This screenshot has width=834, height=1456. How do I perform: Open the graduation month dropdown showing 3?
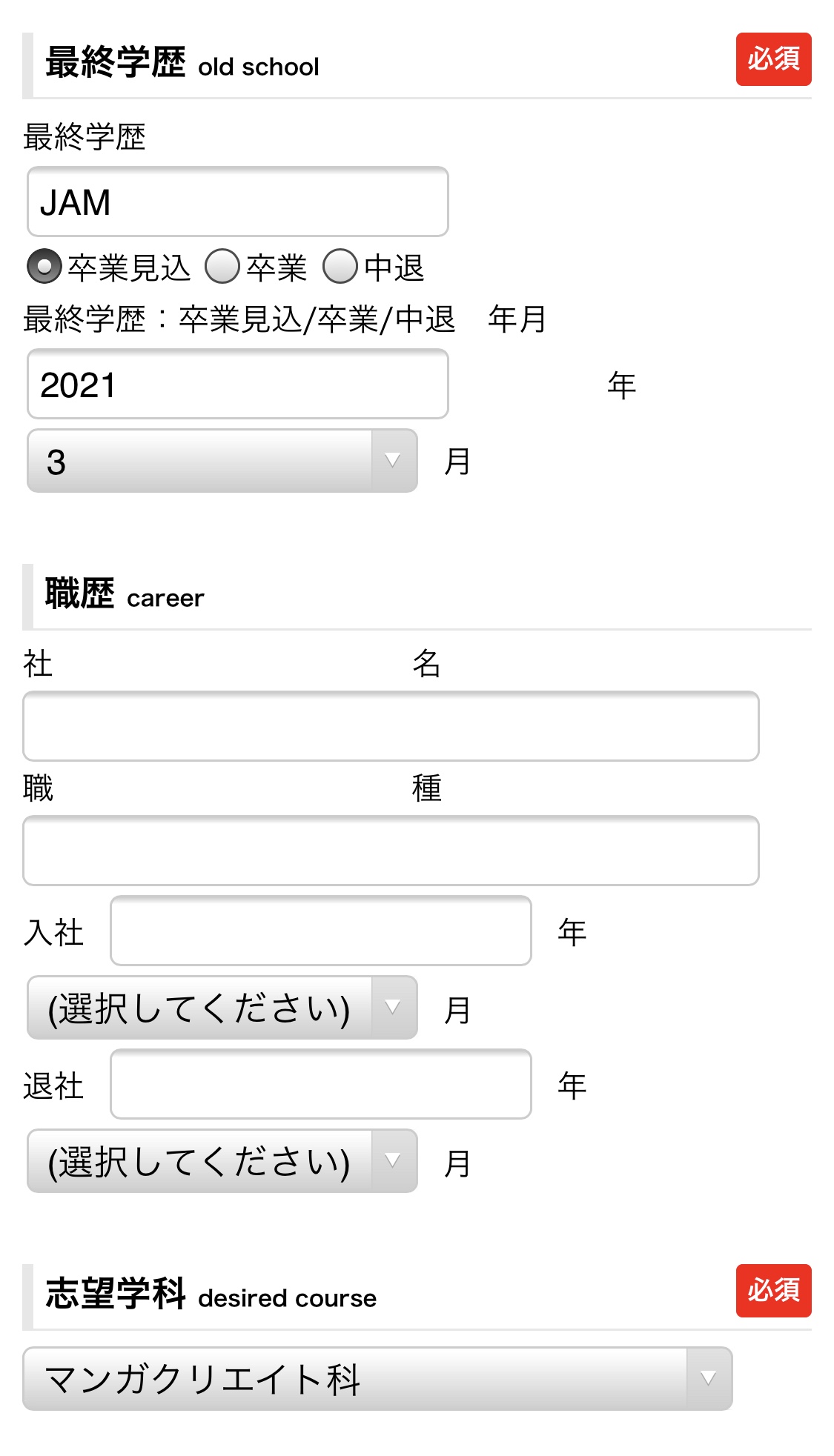222,461
